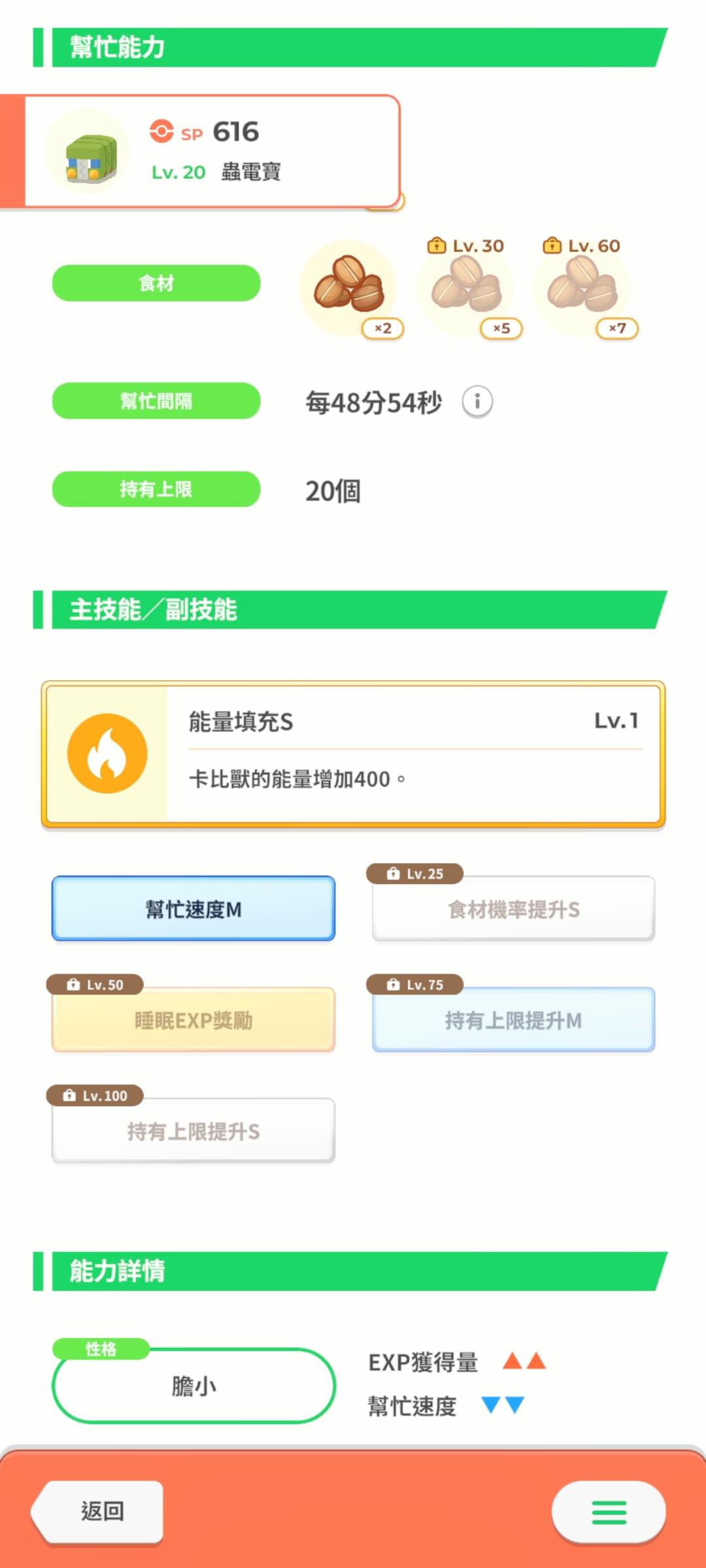
Task: Tap the unlocked ×2 ingredient icon
Action: click(349, 288)
